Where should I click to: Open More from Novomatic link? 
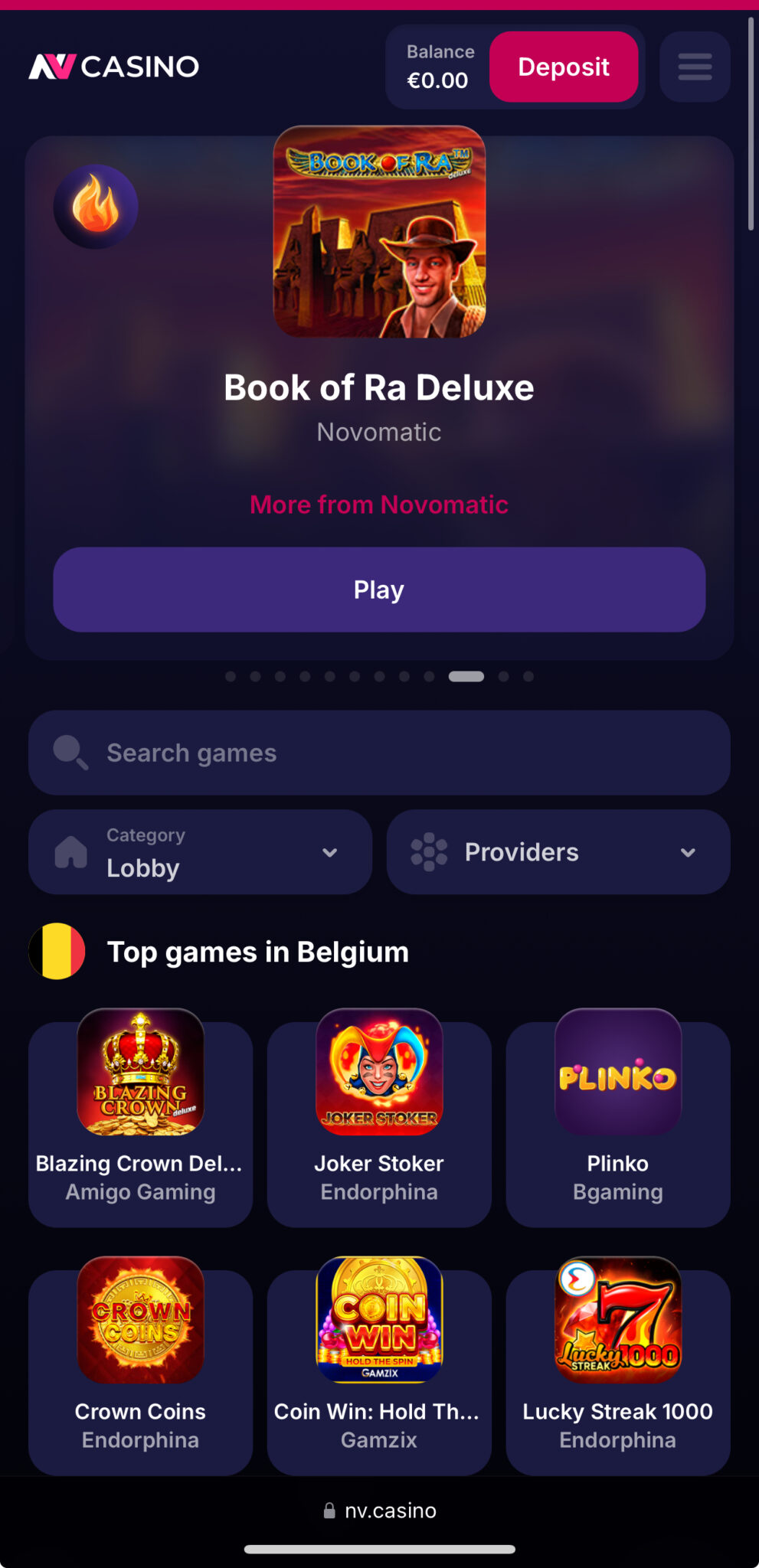click(379, 505)
